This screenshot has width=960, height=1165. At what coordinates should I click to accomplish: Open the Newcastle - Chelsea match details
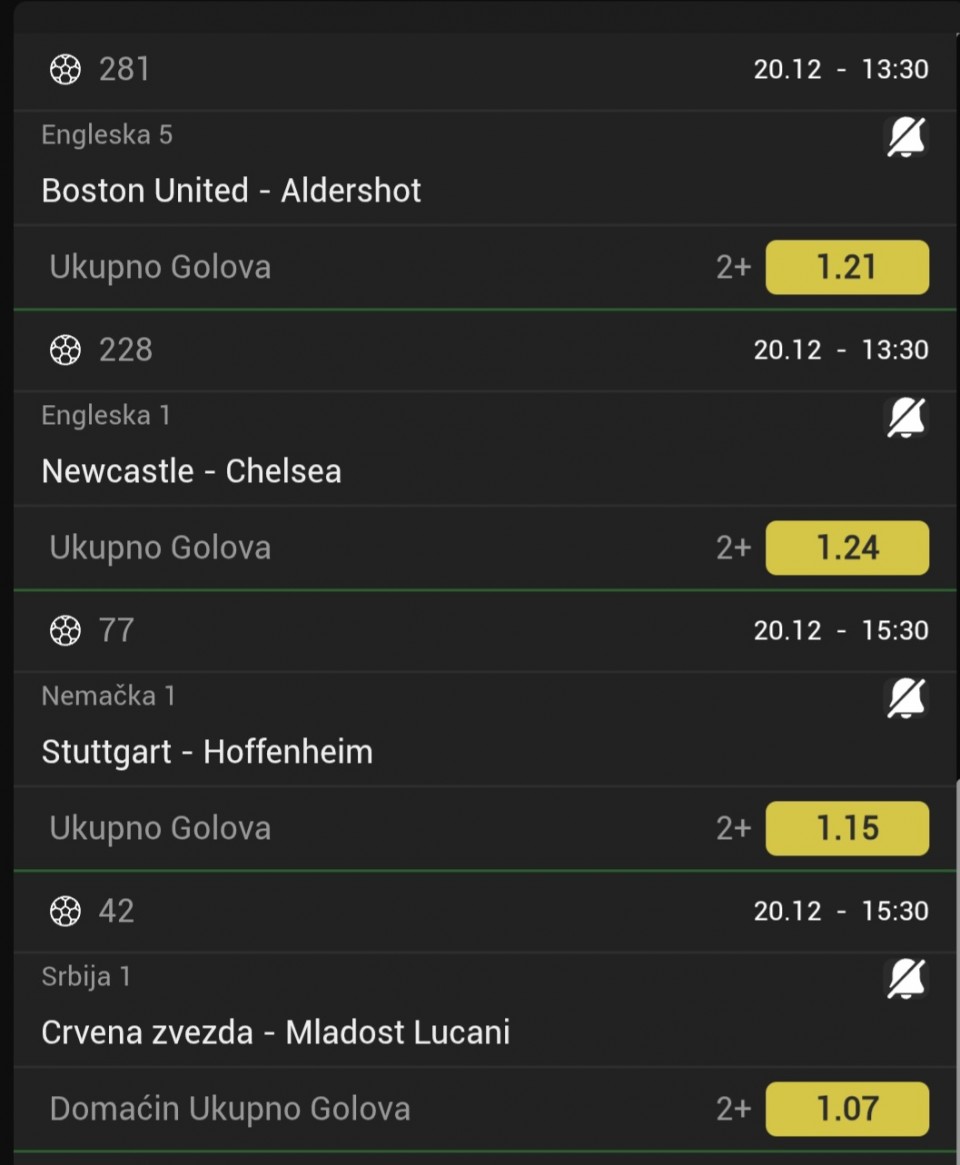click(192, 471)
